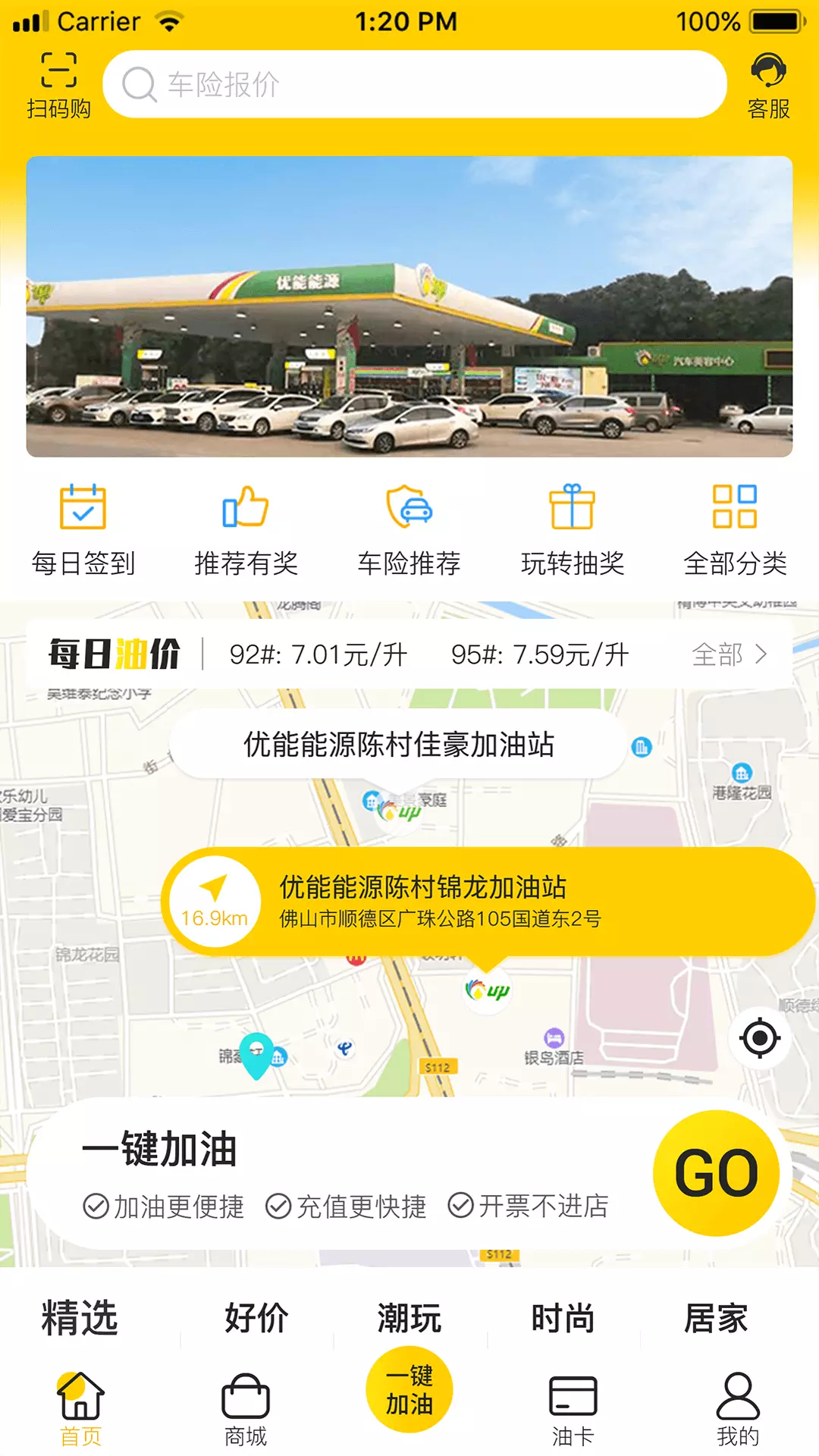View 全部 daily oil prices
819x1456 pixels.
click(x=730, y=654)
